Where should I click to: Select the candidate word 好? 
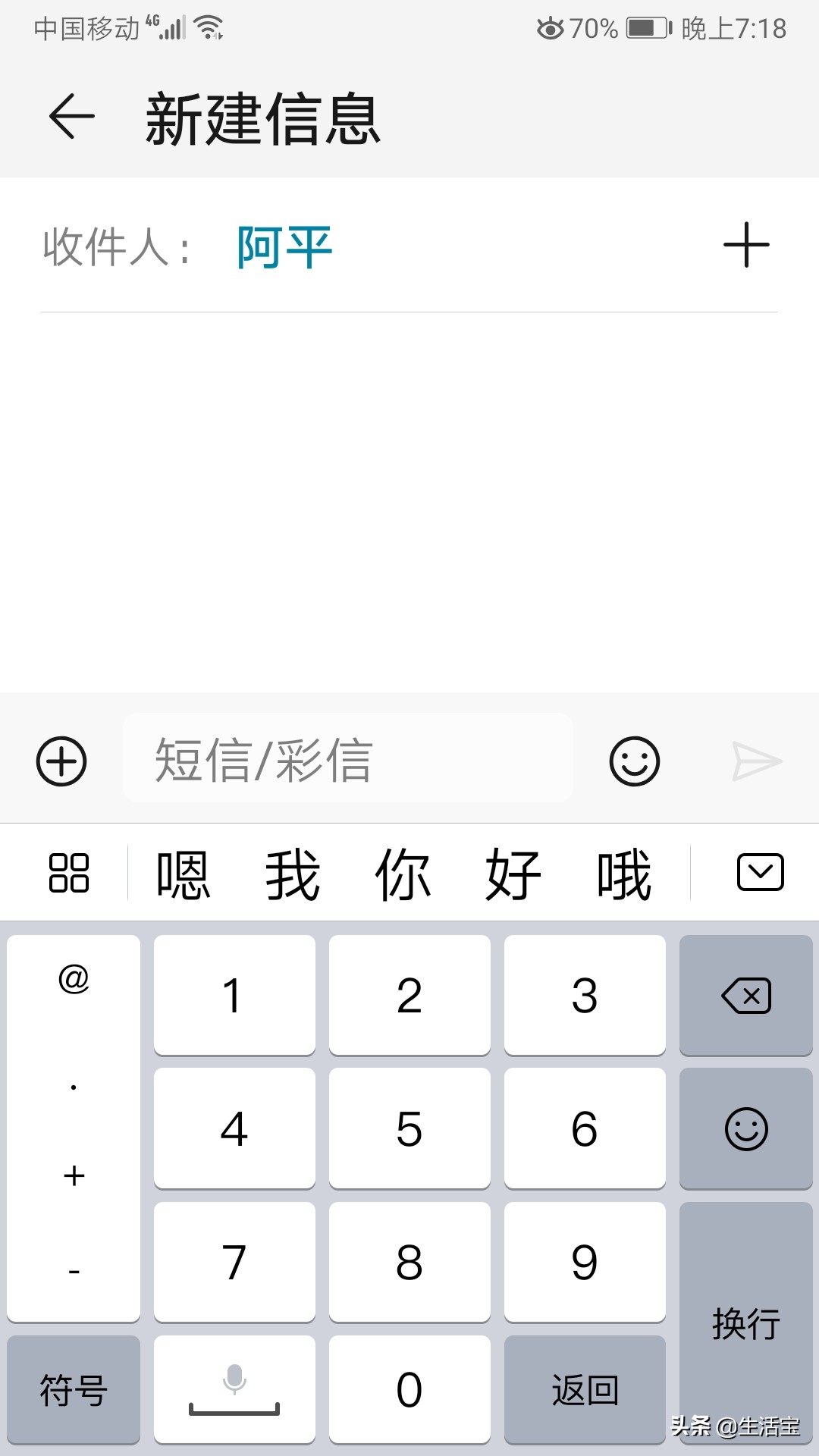(513, 874)
